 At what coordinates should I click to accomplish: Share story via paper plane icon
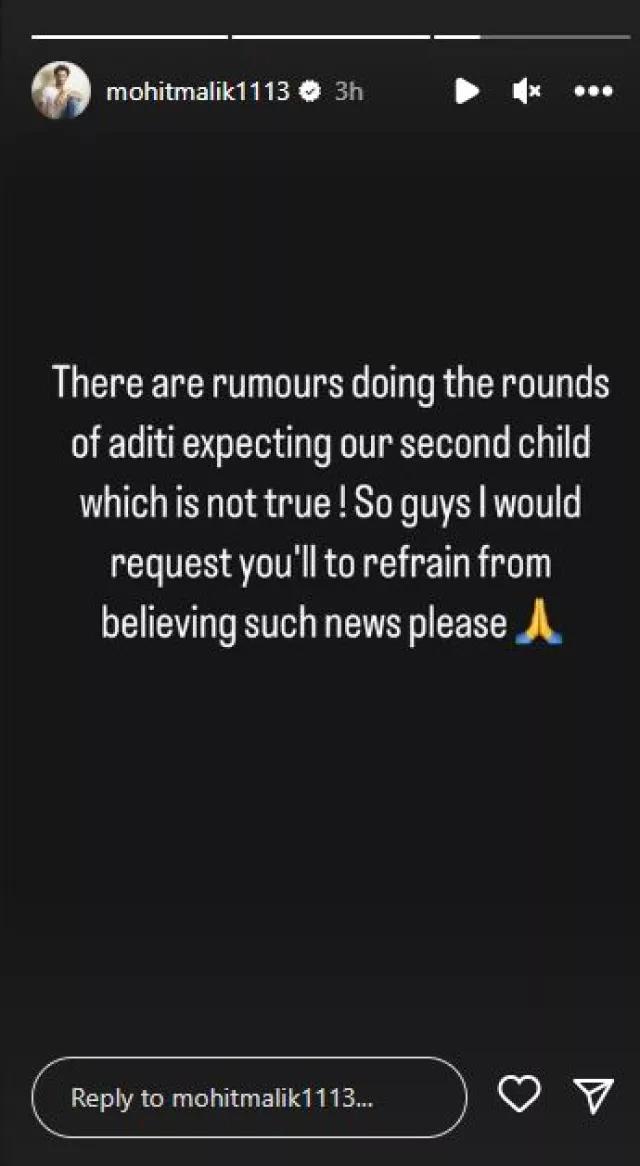[595, 1096]
